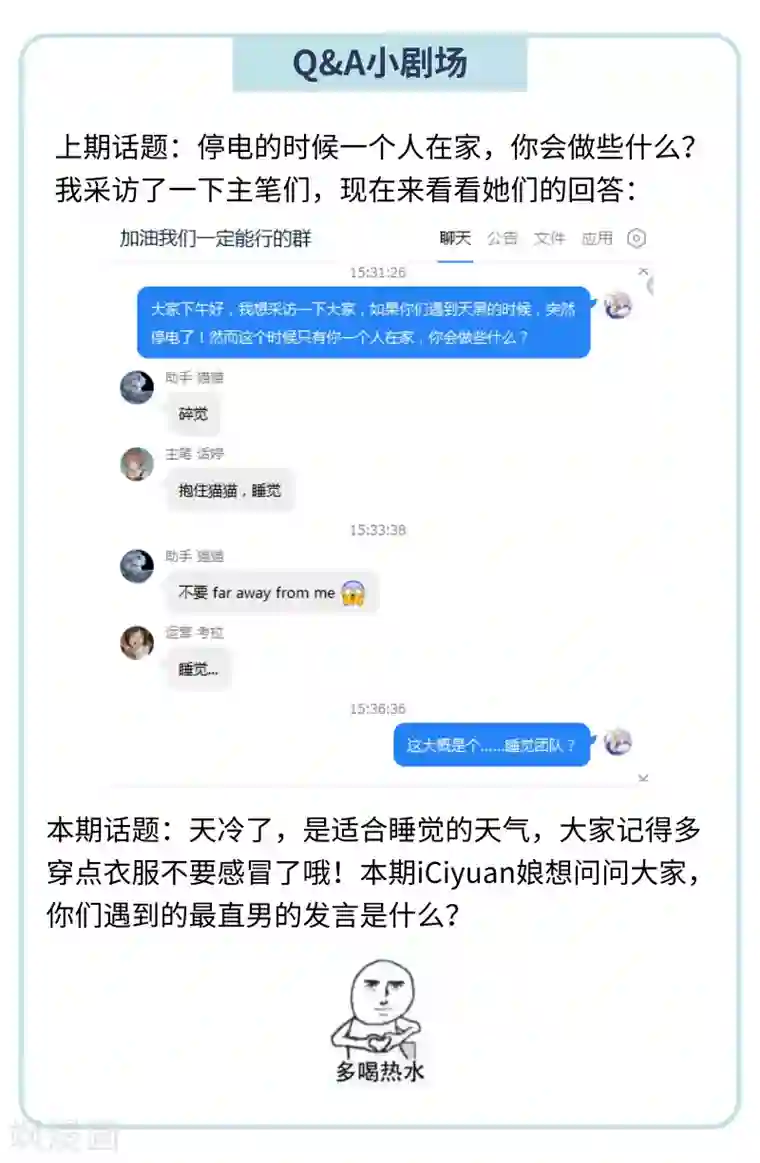
Task: Switch to the 文件 tab
Action: tap(552, 239)
